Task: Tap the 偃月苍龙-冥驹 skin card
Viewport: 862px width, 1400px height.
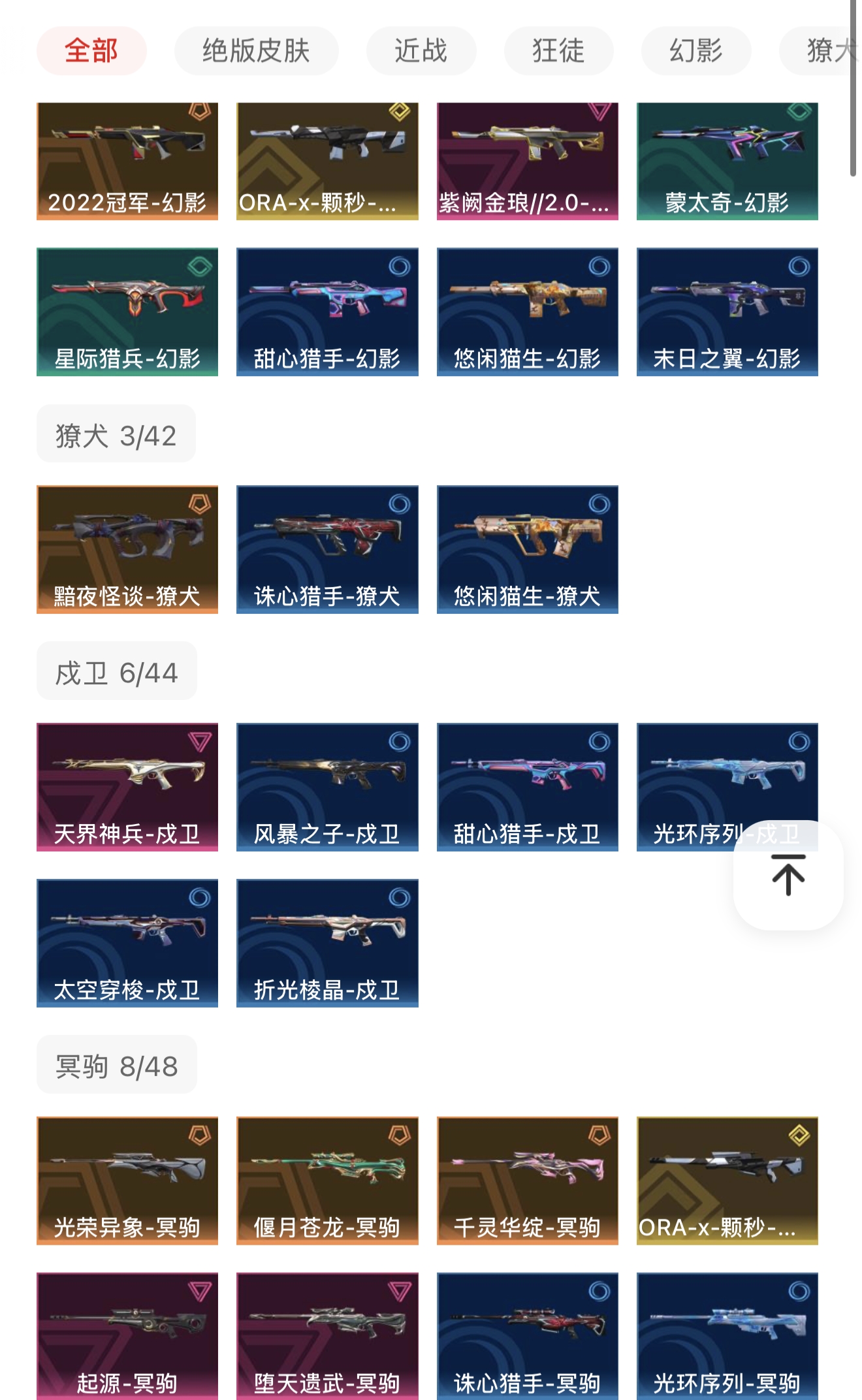Action: (327, 1181)
